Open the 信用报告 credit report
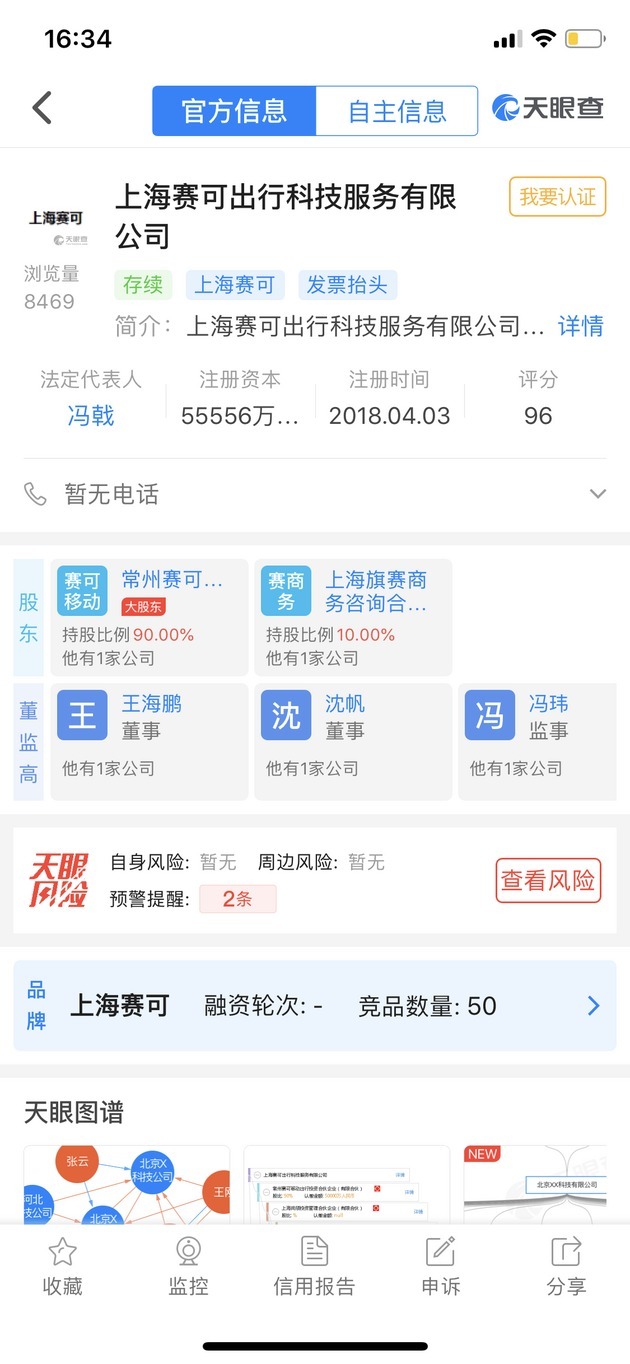The width and height of the screenshot is (630, 1364). (314, 1267)
